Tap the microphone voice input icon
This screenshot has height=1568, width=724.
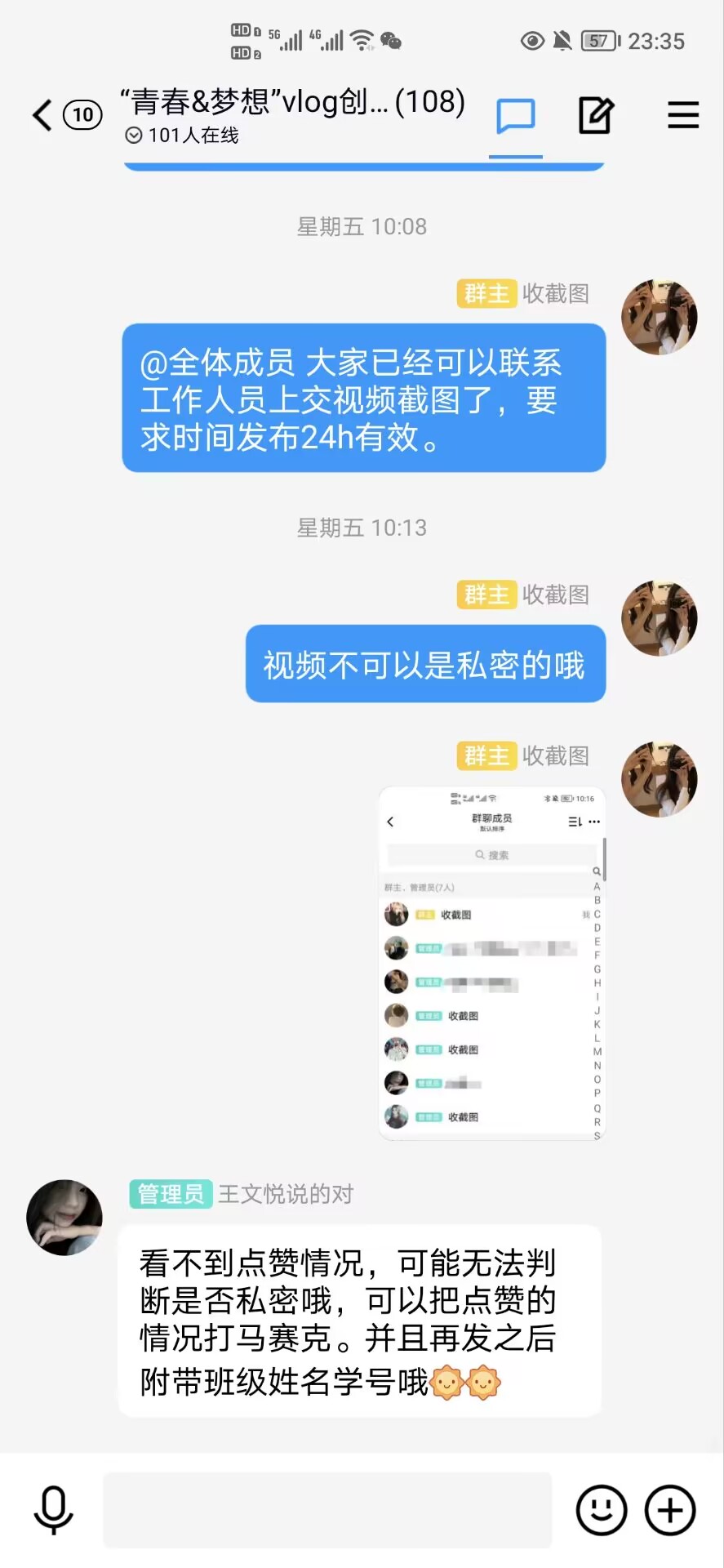pos(53,1510)
